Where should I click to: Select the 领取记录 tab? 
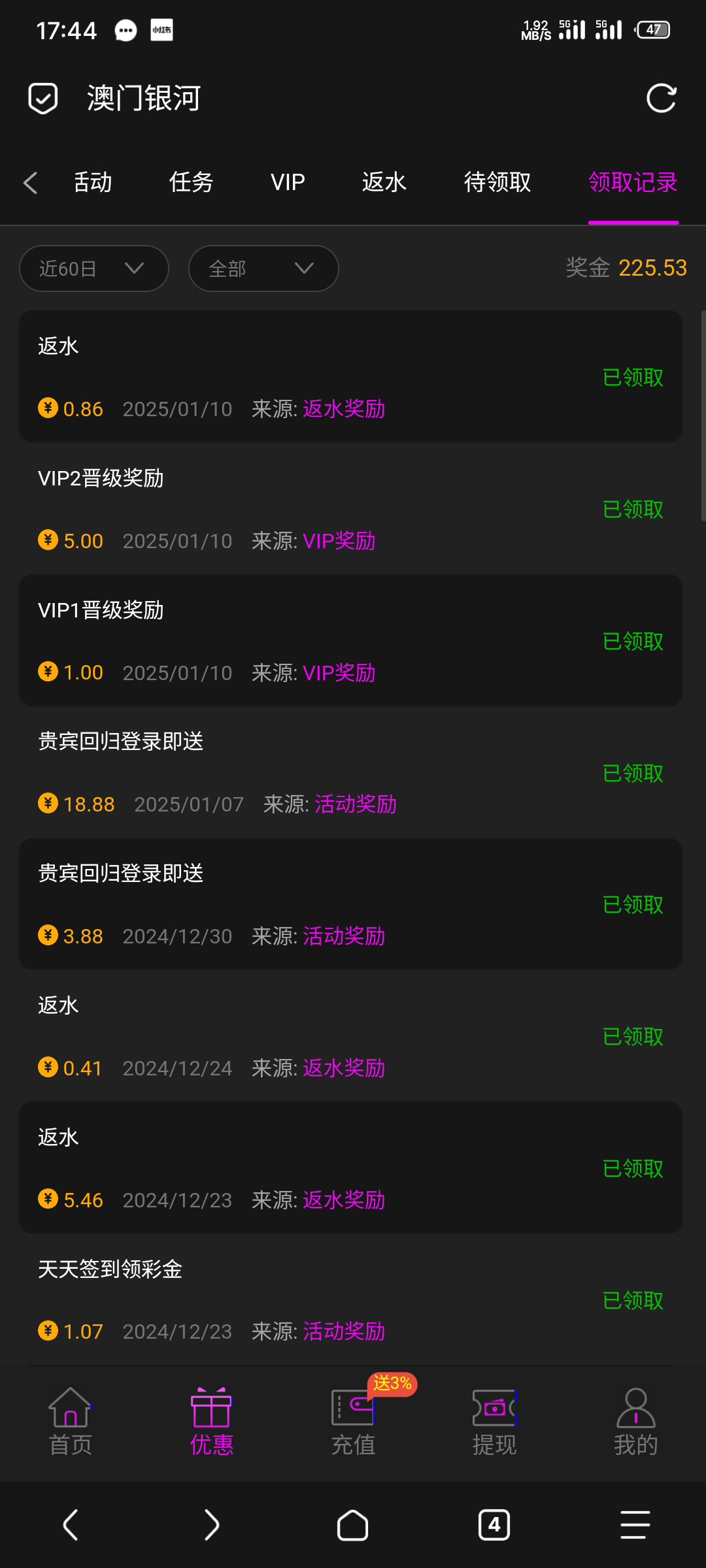coord(633,182)
